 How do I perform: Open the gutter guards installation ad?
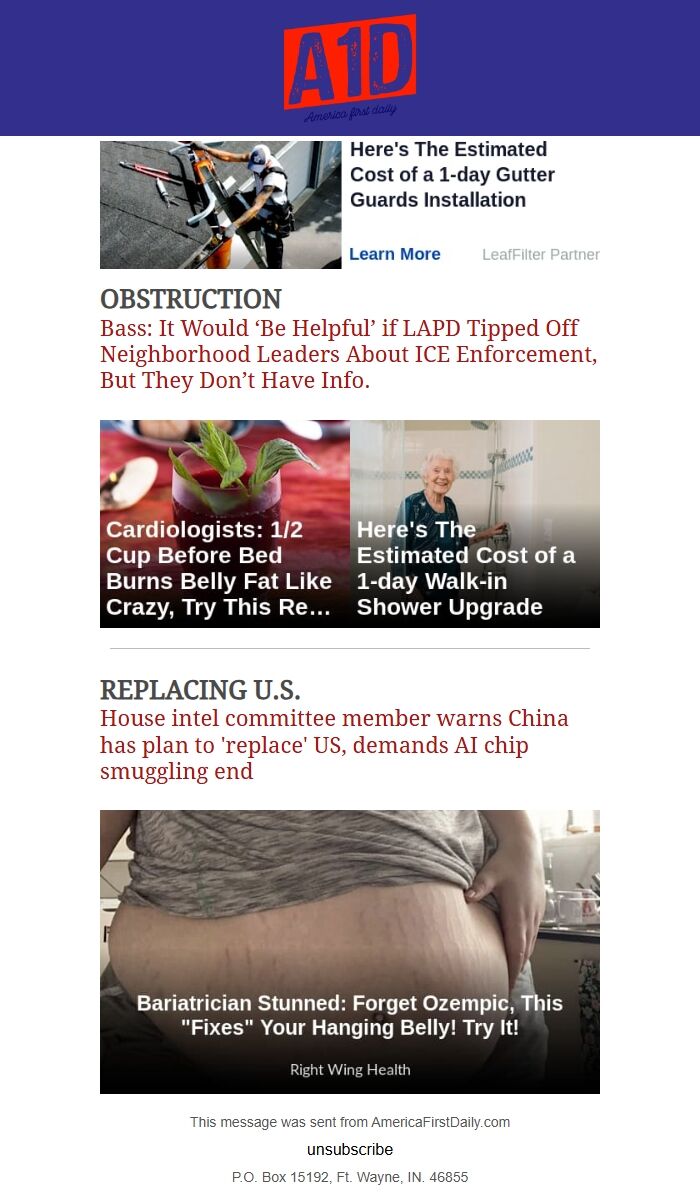pos(451,175)
